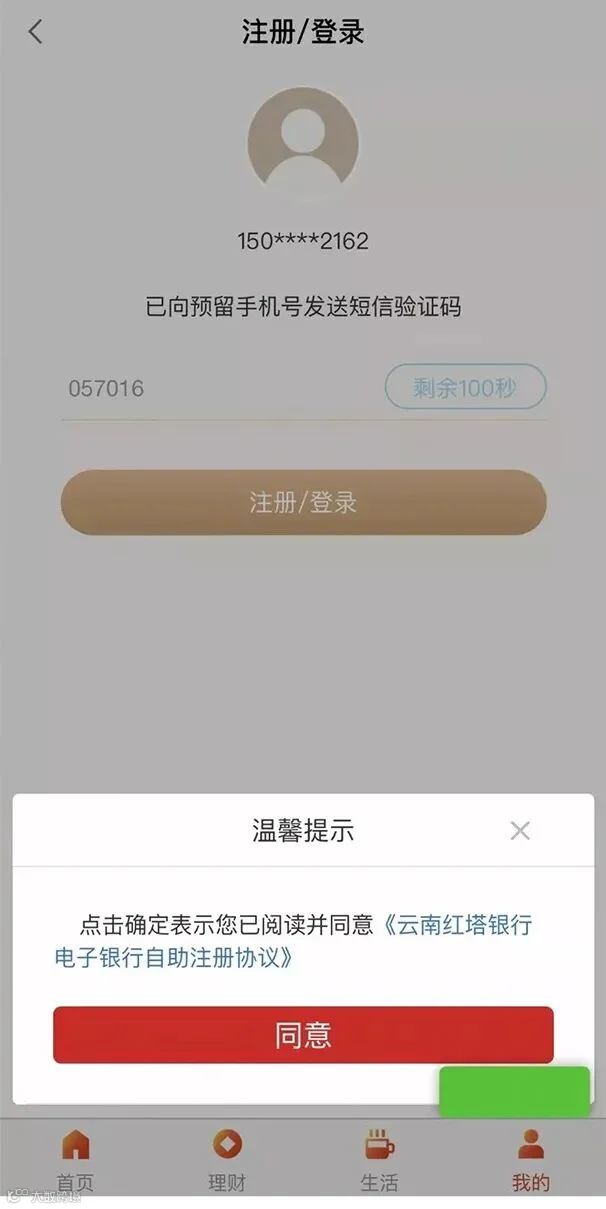This screenshot has height=1209, width=606.
Task: Open the 我的 tab
Action: pyautogui.click(x=531, y=1160)
